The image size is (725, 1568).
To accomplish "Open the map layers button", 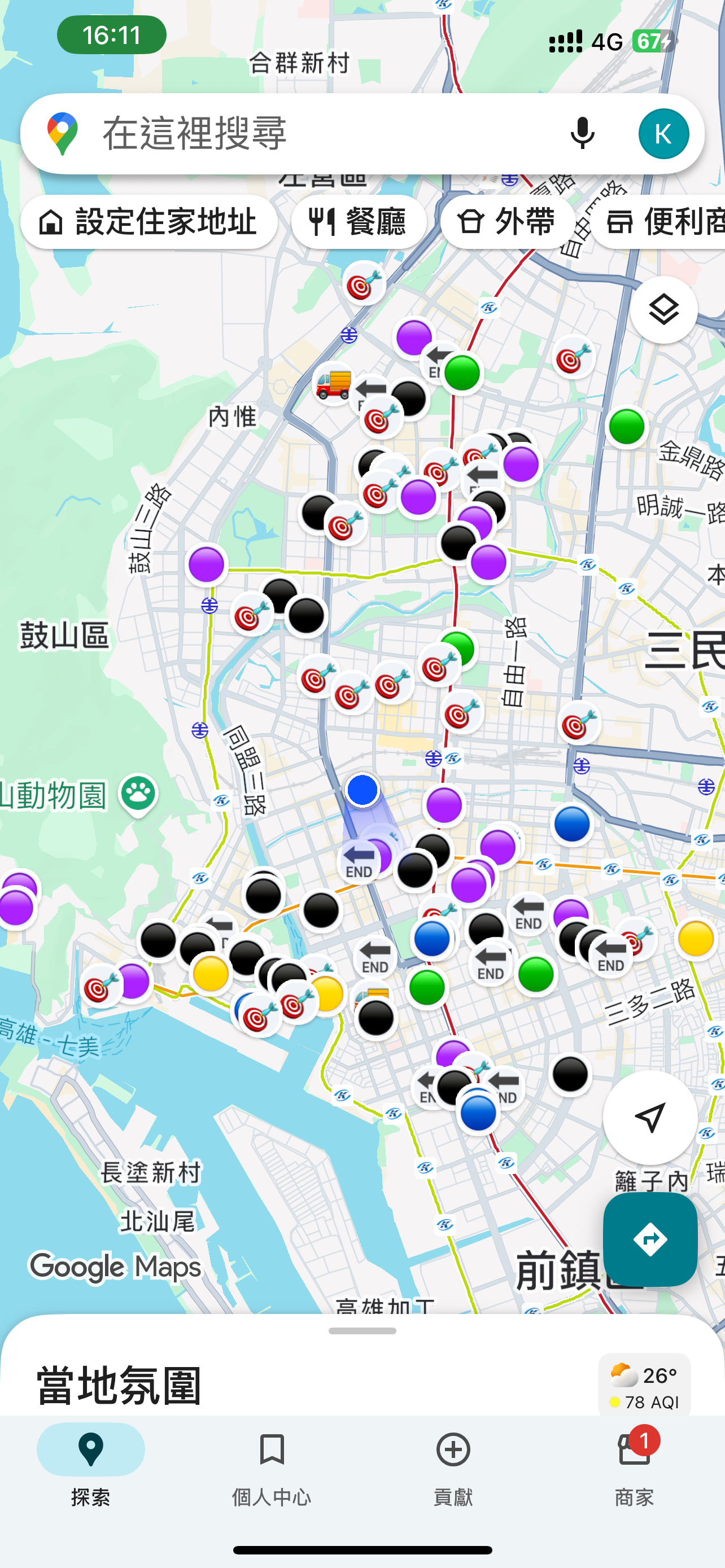I will 663,310.
